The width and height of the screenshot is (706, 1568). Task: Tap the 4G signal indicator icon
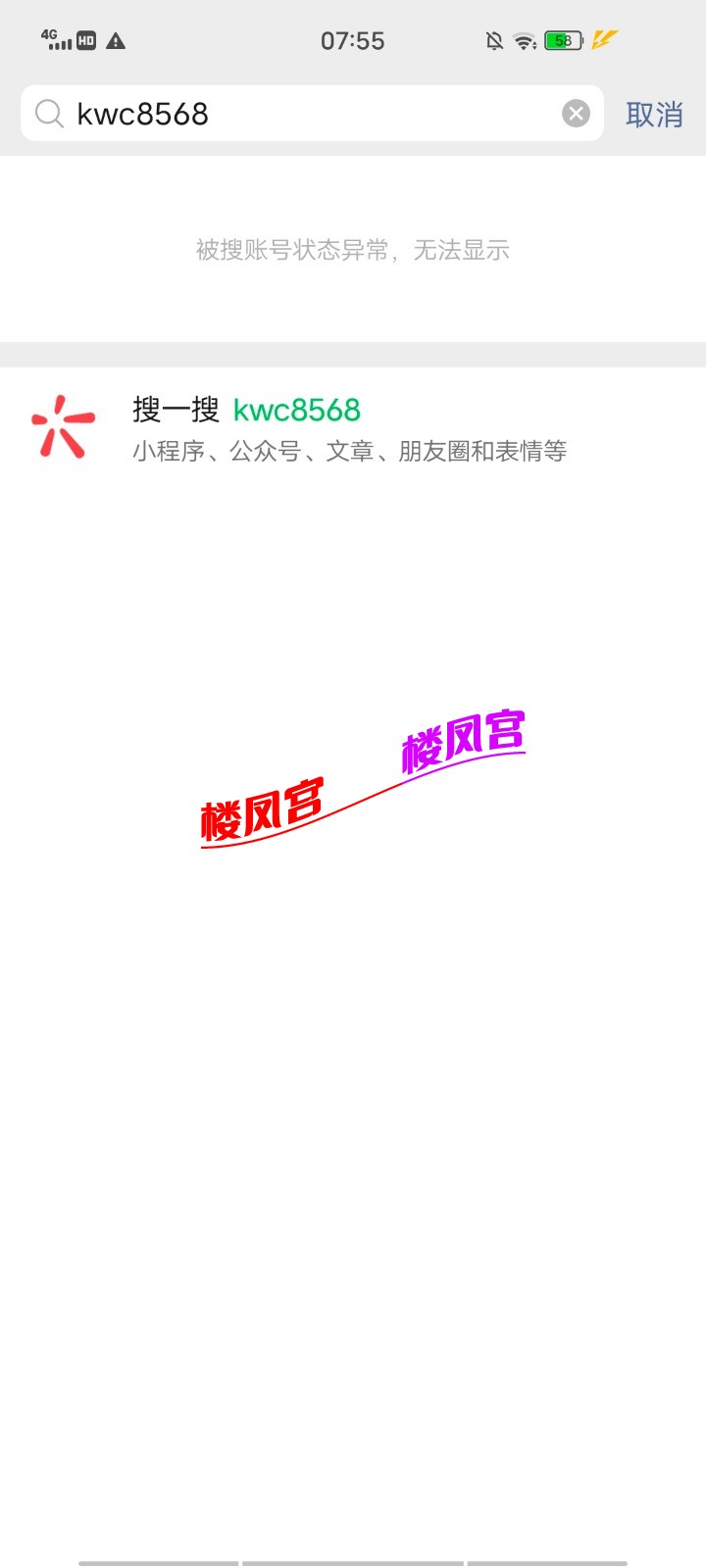[x=54, y=40]
